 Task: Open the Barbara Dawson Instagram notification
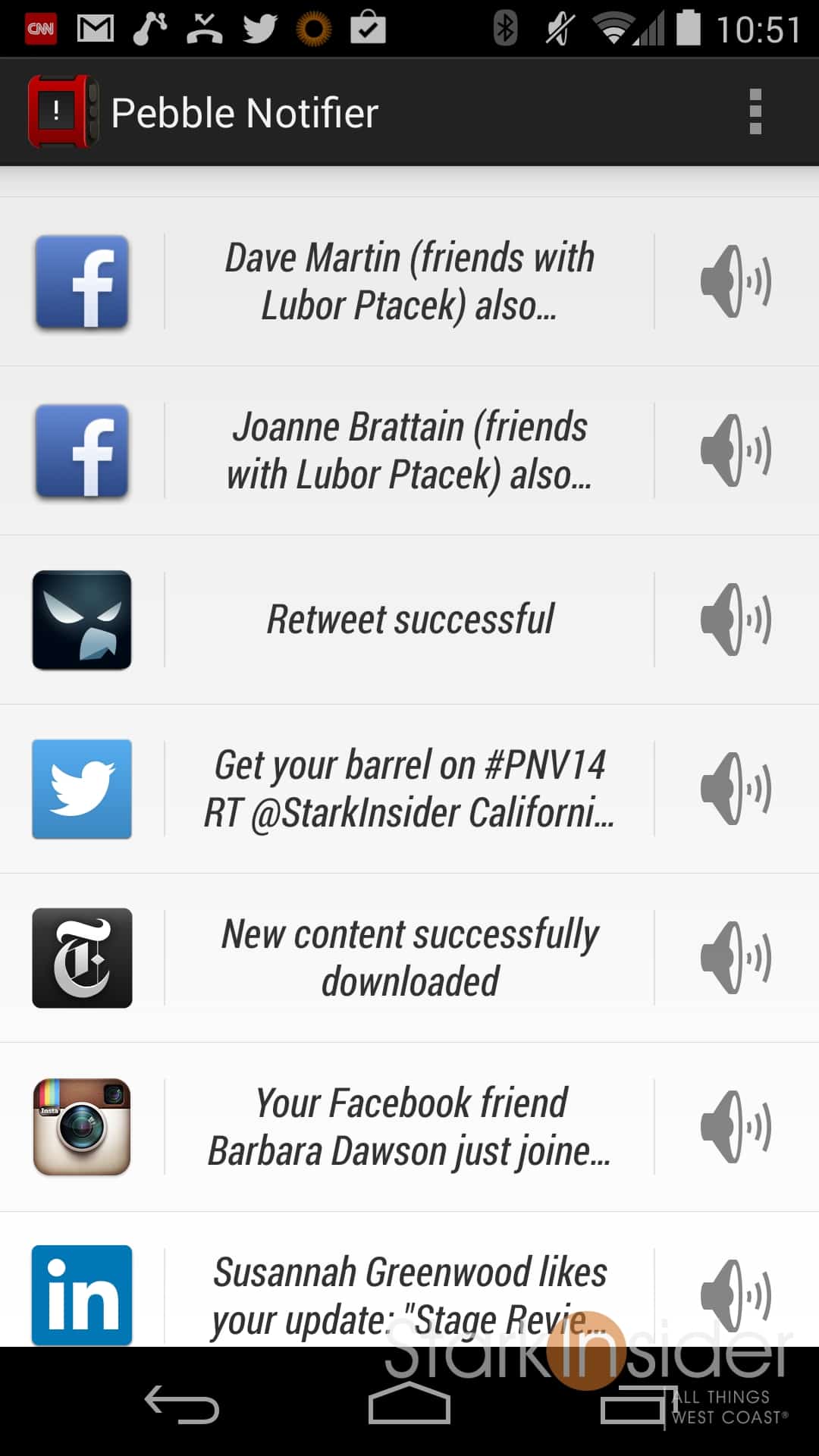409,1127
